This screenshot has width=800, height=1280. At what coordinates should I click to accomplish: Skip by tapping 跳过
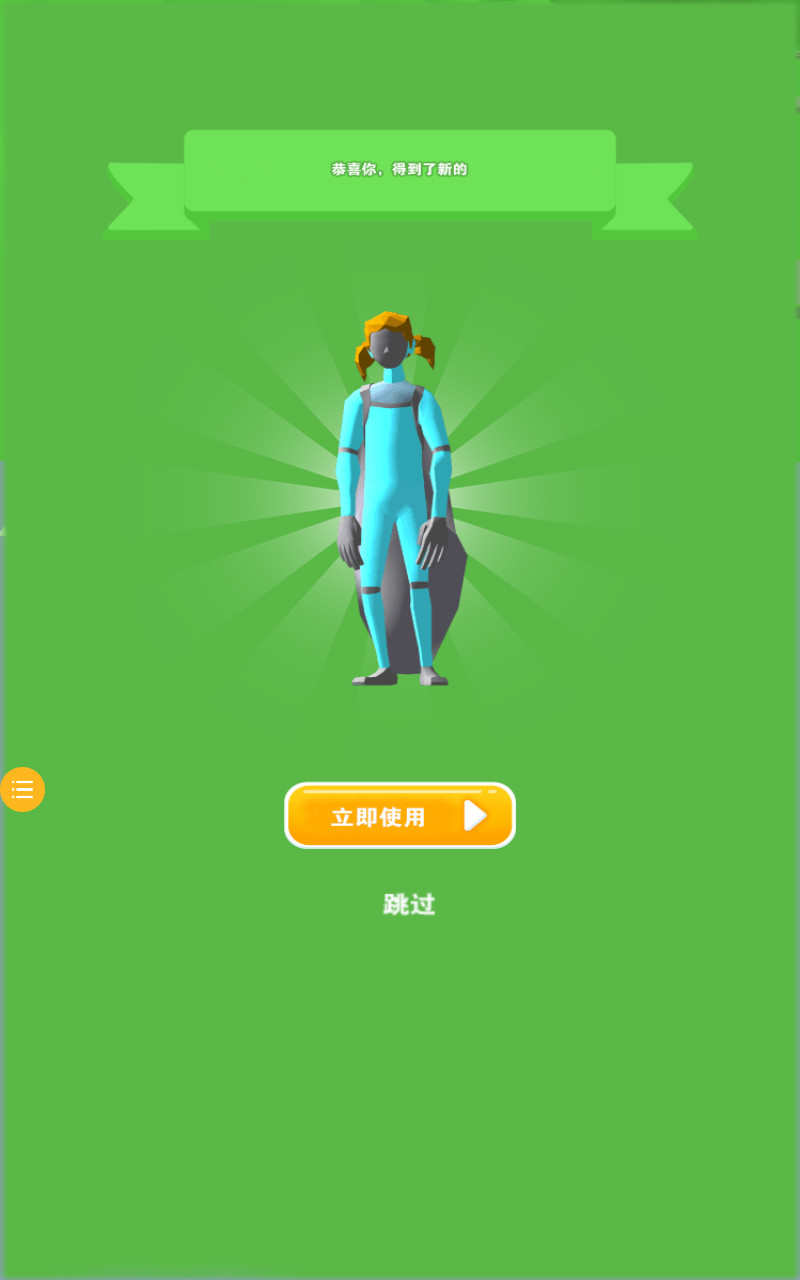pos(409,905)
